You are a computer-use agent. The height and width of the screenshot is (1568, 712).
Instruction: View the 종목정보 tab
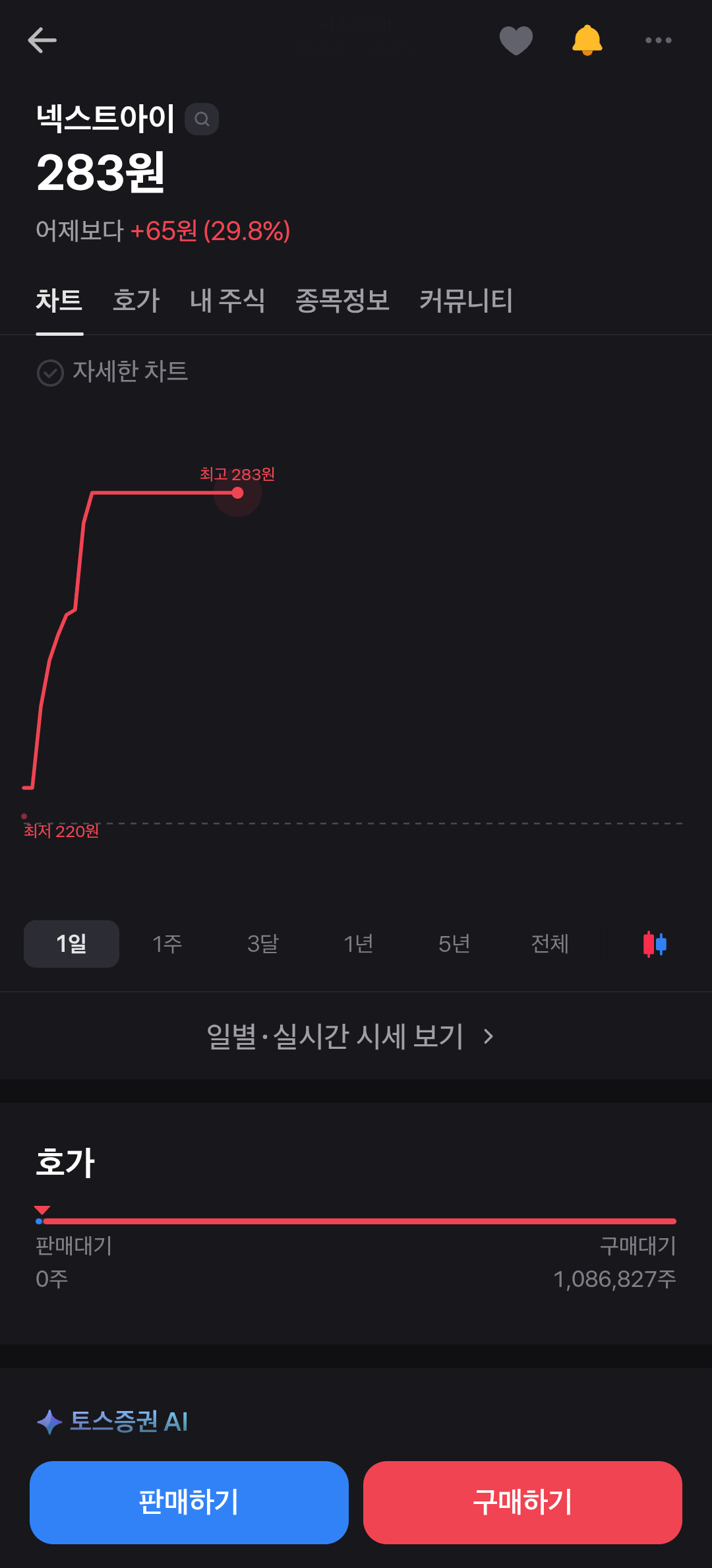pos(342,301)
